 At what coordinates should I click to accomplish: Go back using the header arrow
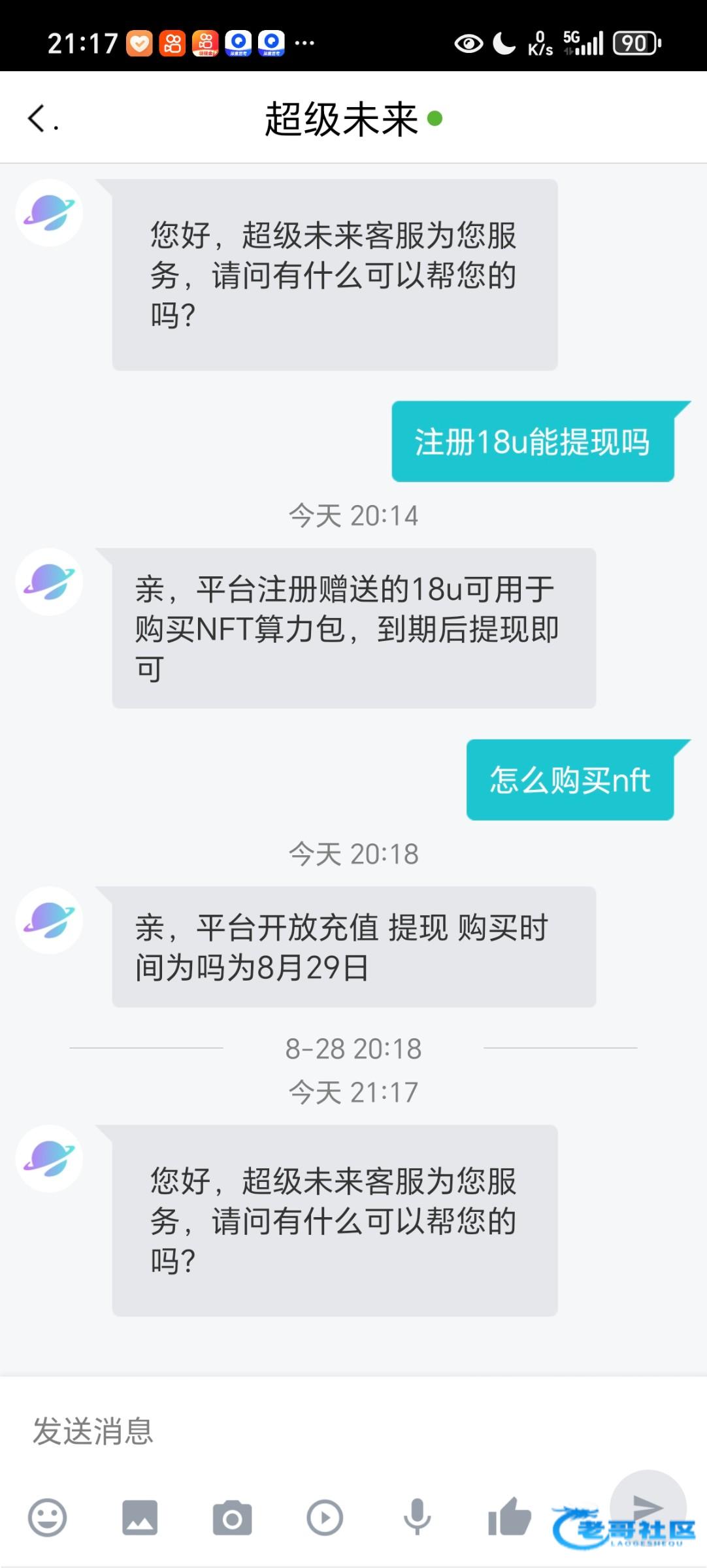click(37, 119)
